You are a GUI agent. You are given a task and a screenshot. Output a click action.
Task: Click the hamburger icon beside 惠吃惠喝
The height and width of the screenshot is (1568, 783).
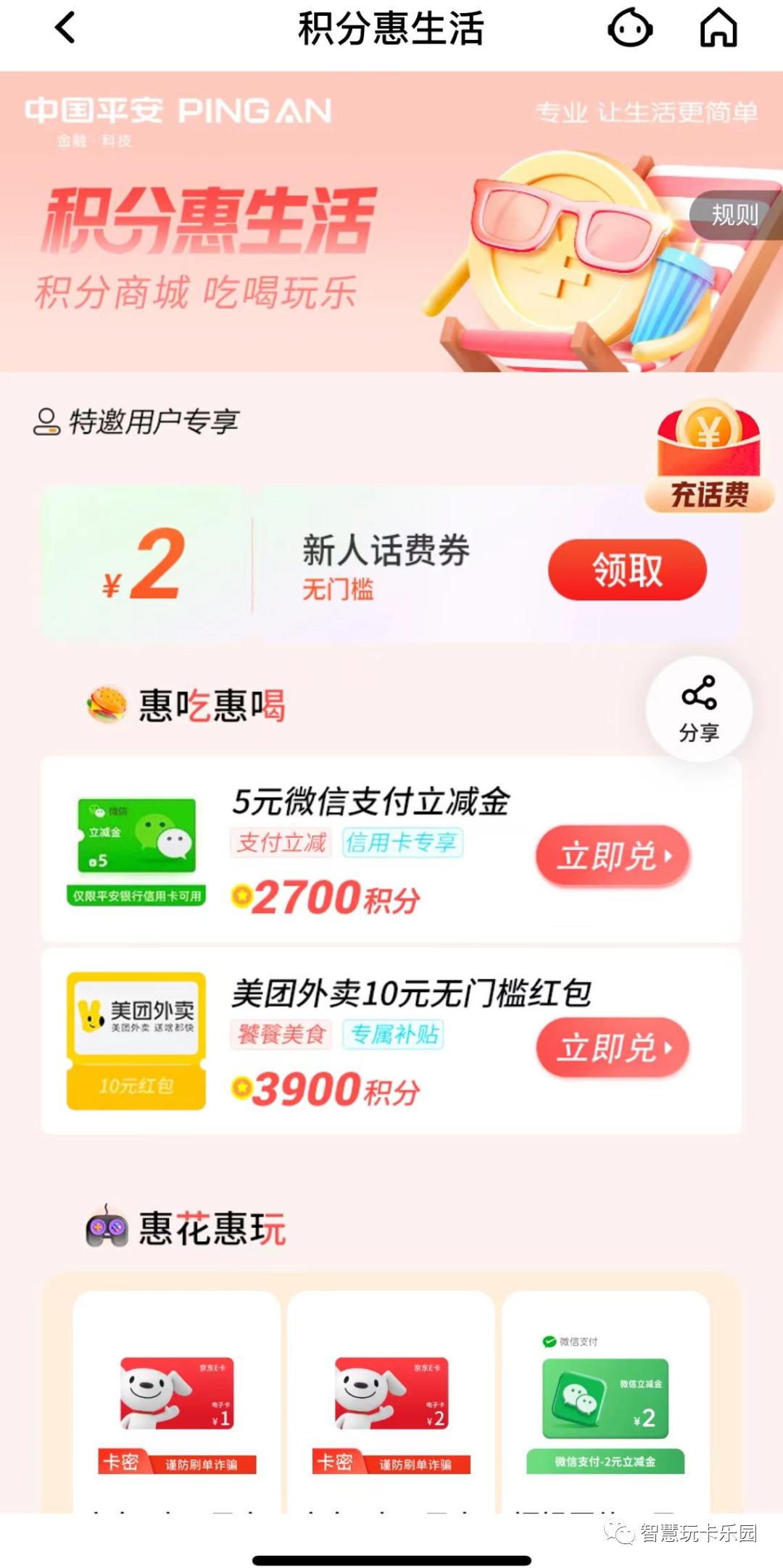point(106,701)
